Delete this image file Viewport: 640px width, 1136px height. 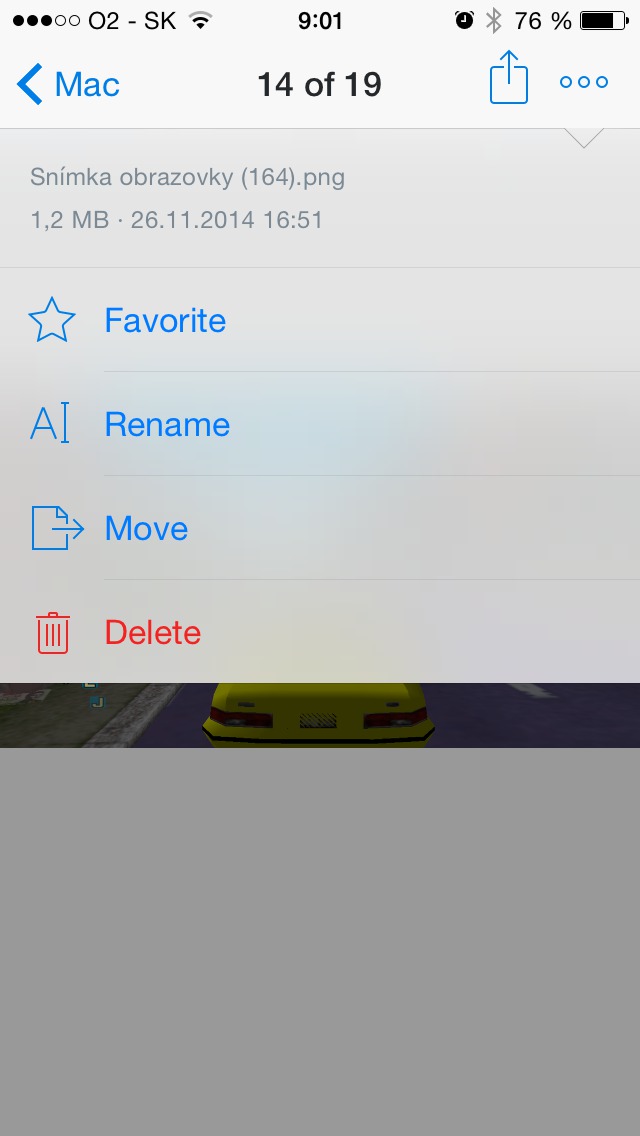(152, 633)
